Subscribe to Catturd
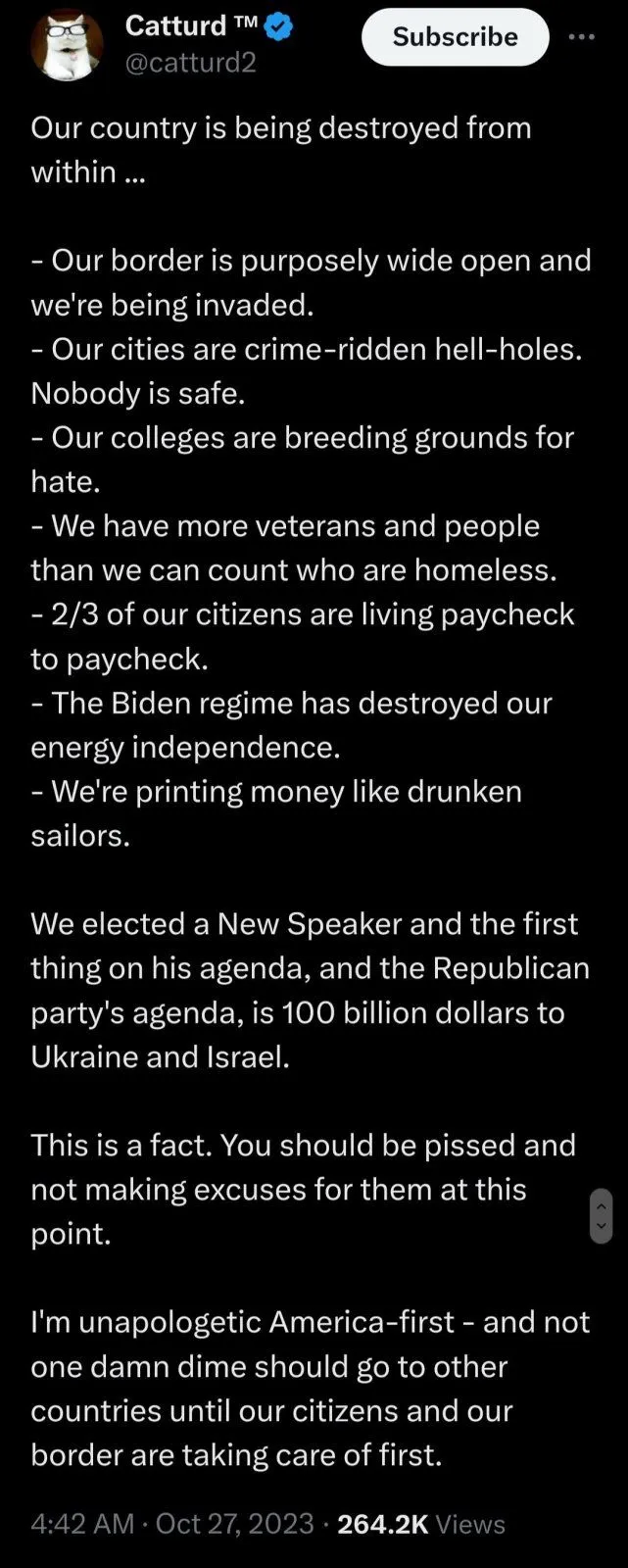The image size is (628, 1568). (455, 37)
